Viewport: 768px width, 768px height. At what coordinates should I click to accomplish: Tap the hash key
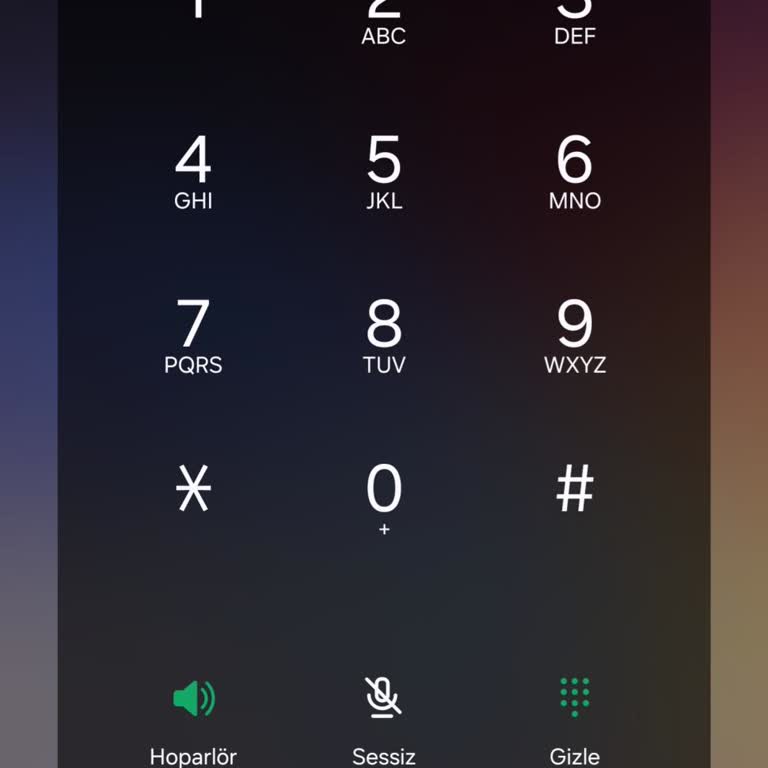point(575,490)
